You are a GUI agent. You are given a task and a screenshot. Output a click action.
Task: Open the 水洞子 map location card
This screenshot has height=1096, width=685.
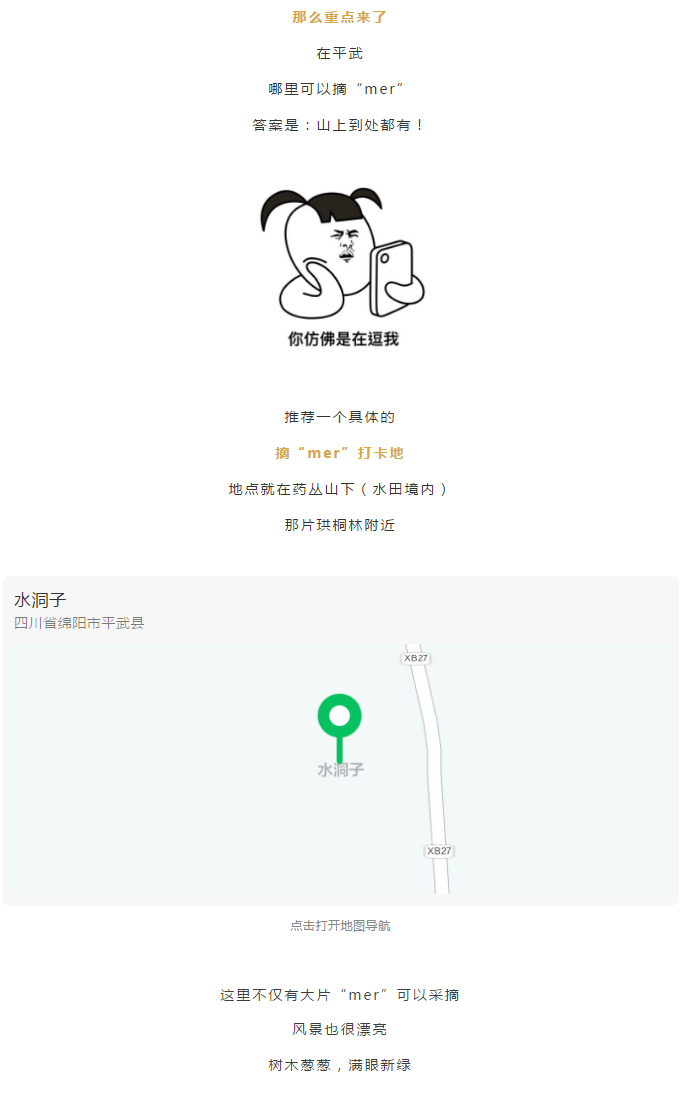[340, 741]
